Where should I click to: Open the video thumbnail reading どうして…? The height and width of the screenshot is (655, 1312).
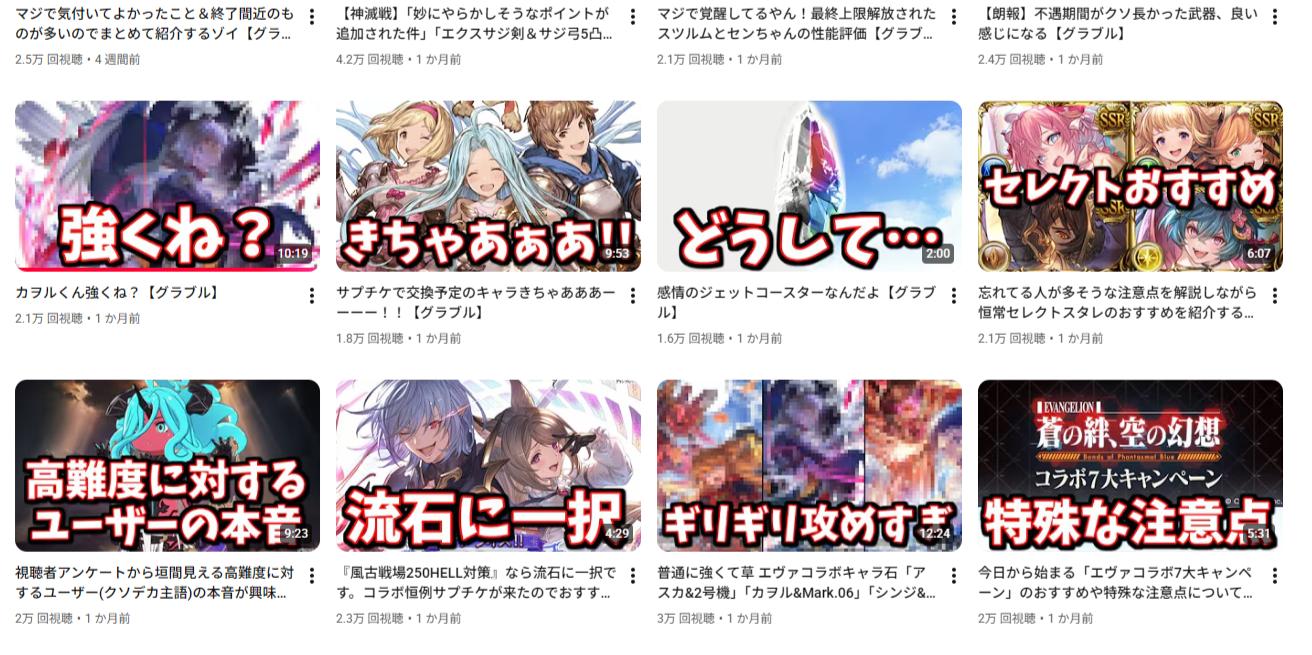809,186
